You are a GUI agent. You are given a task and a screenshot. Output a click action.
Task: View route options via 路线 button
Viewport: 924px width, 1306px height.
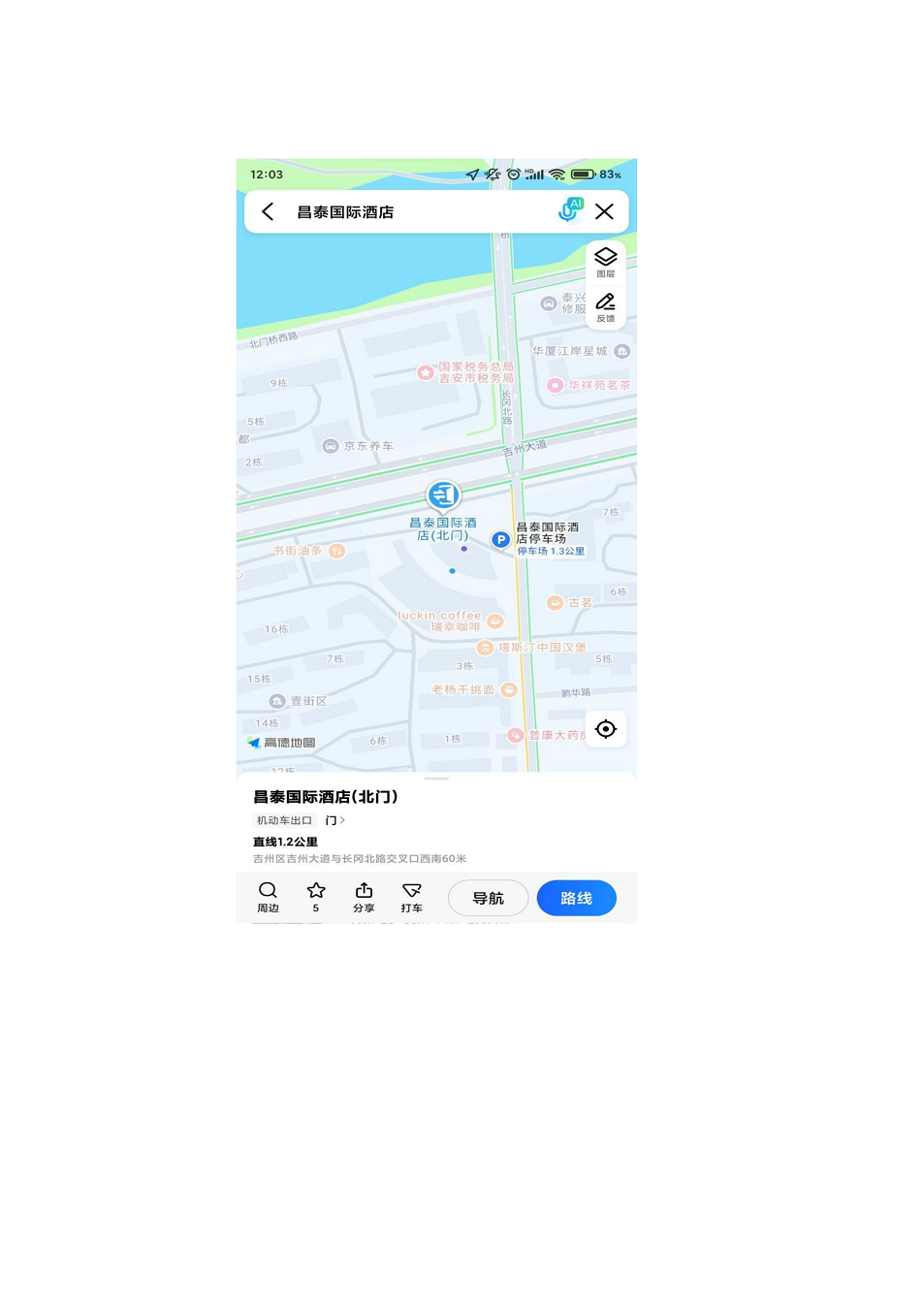577,898
